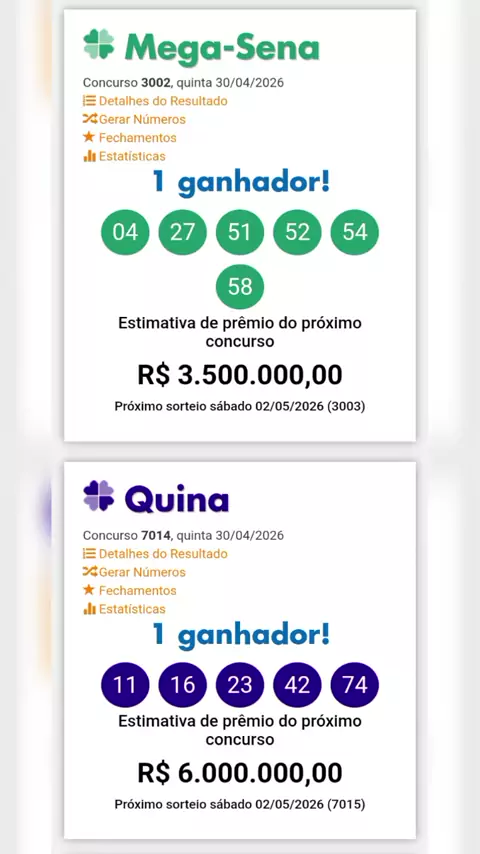View Estatísticas for Quina
This screenshot has width=480, height=854.
(x=124, y=609)
